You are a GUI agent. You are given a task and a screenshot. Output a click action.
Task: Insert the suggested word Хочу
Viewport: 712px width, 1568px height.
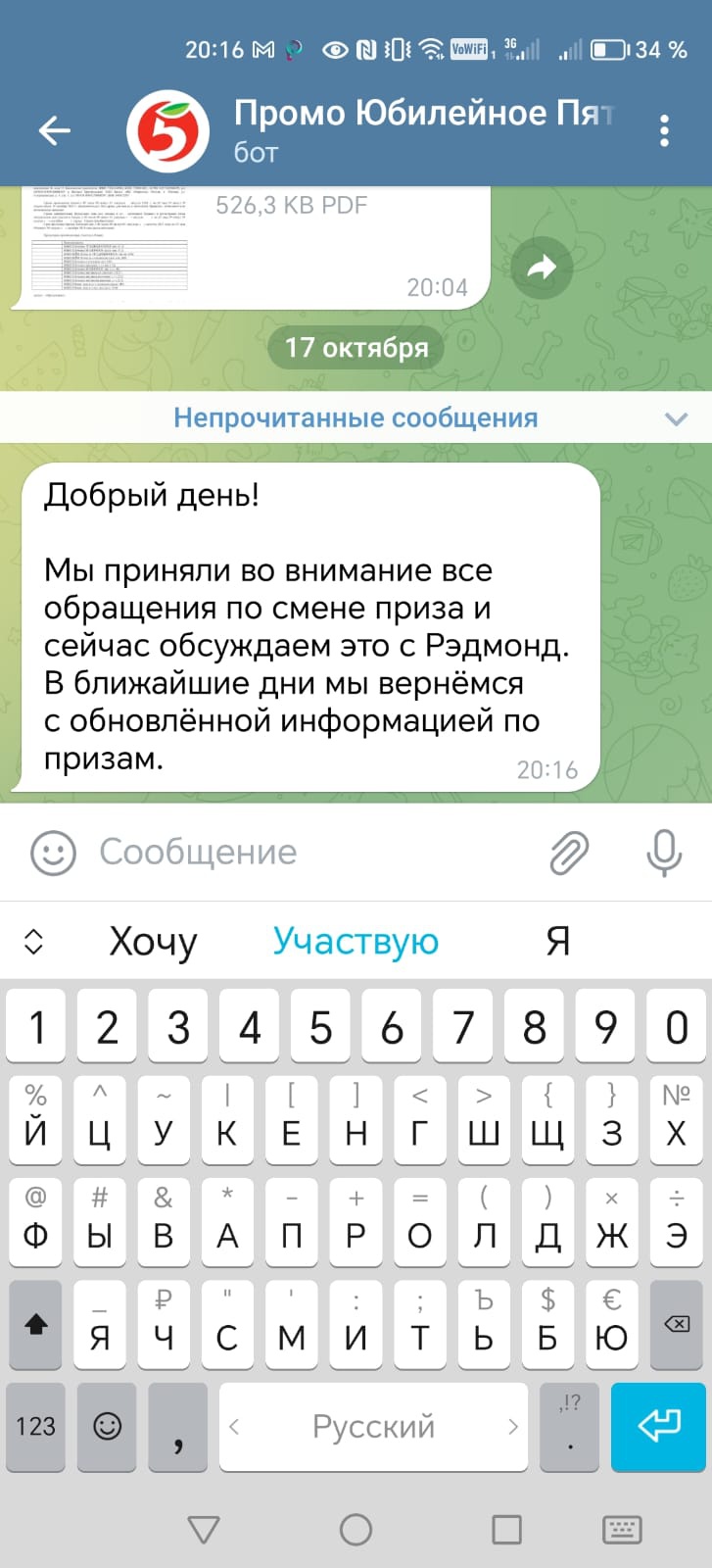[153, 941]
